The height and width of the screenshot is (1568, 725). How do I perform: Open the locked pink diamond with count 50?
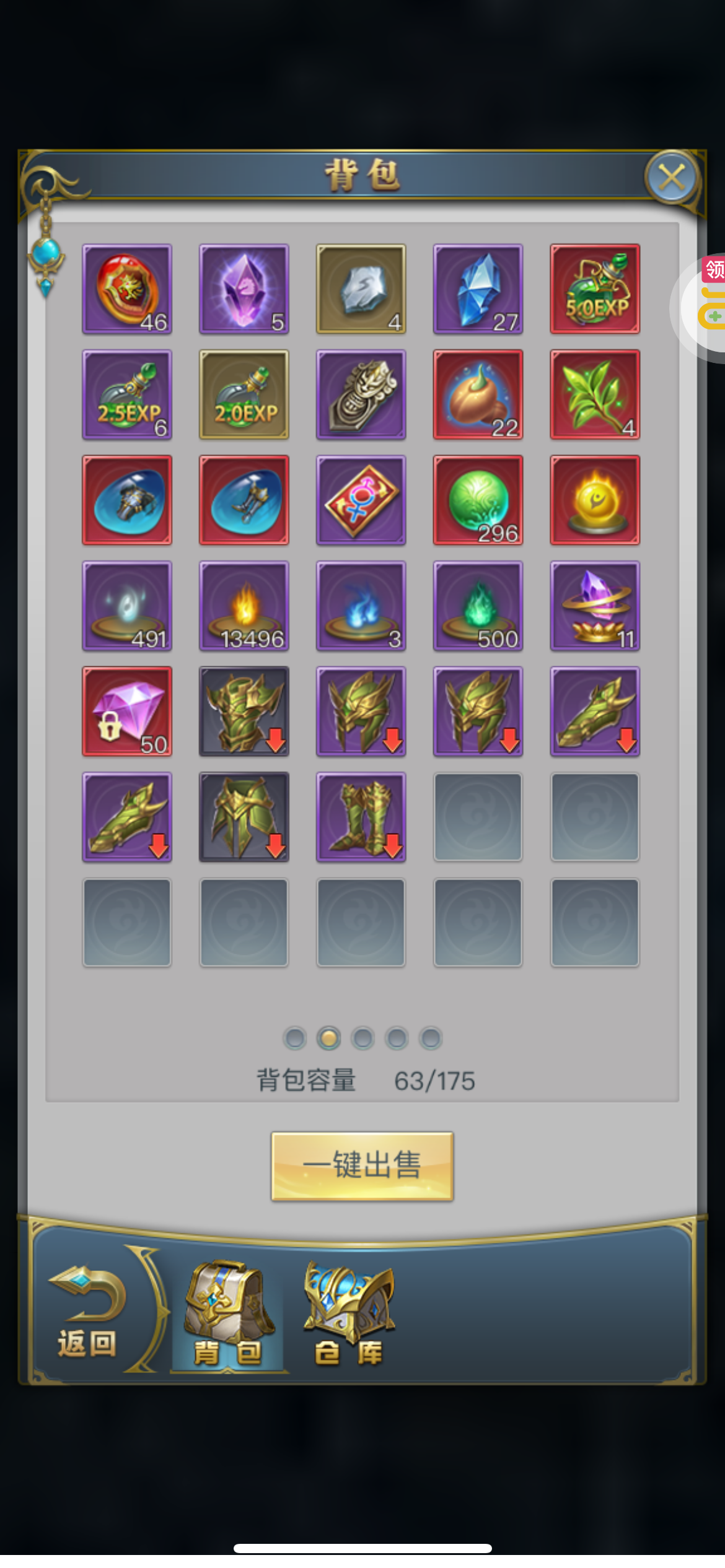pos(127,712)
